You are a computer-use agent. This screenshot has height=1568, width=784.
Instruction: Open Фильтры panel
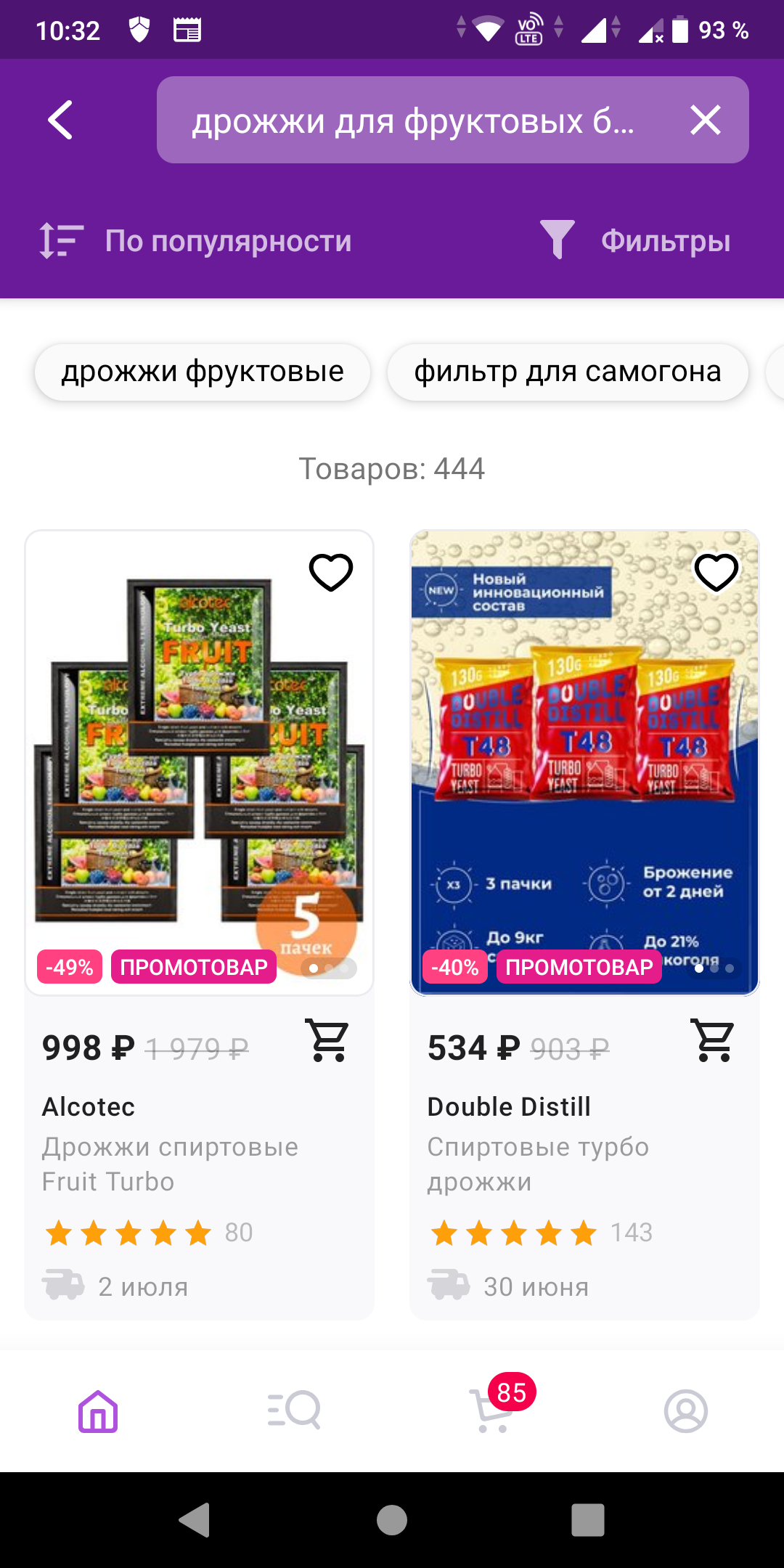636,241
